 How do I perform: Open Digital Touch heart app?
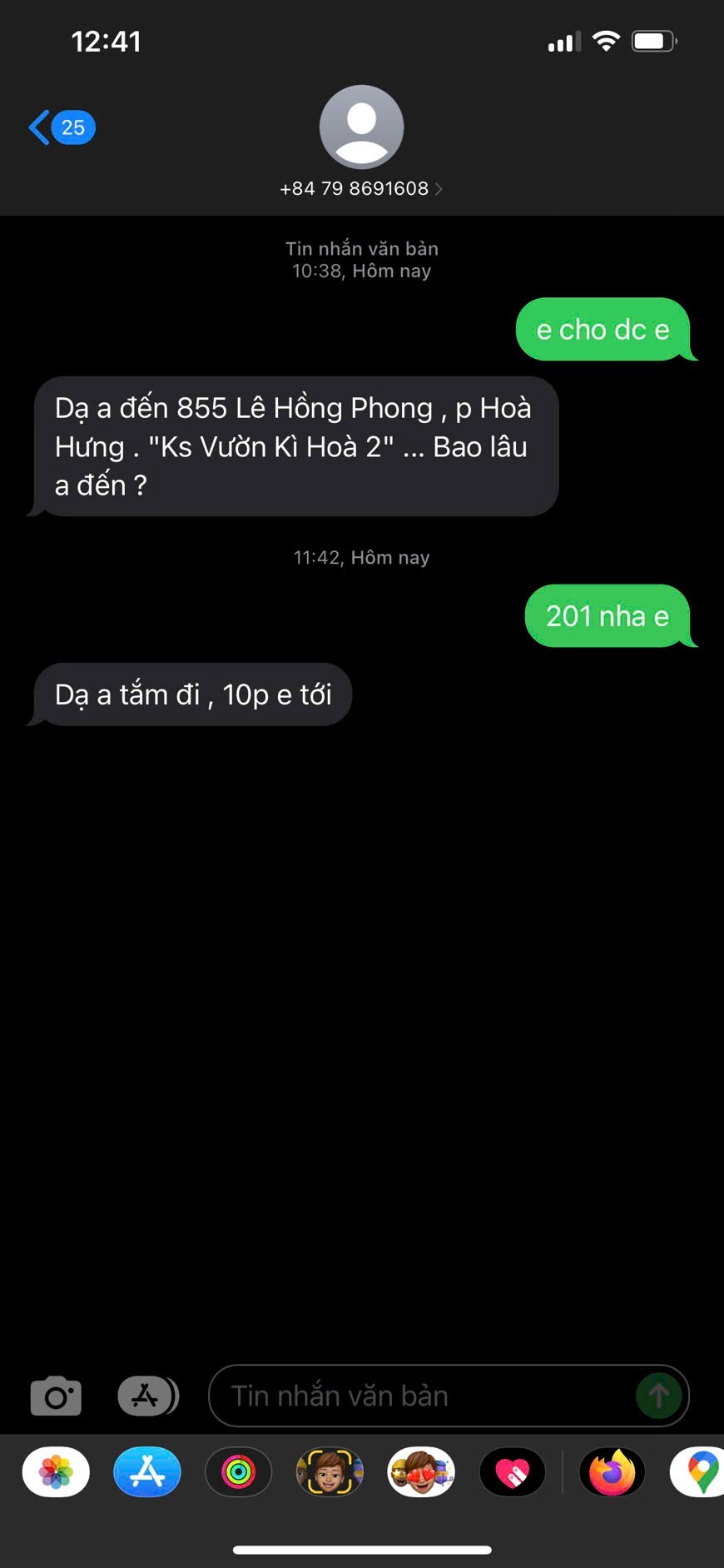[513, 1472]
